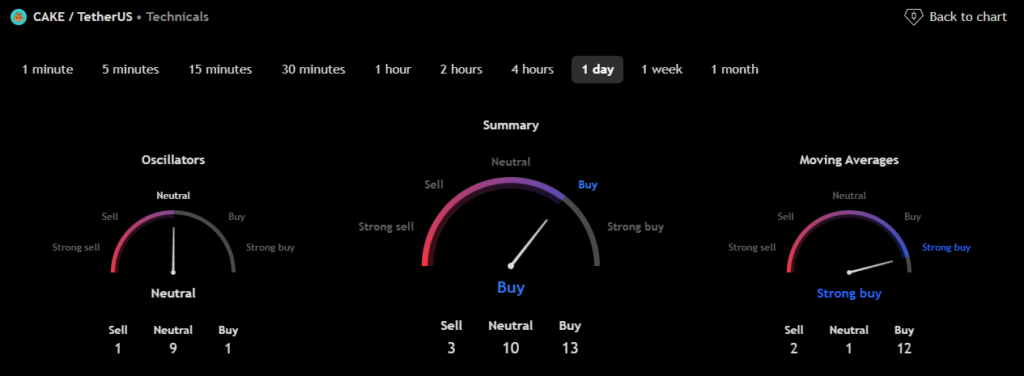Switch to 1 month timeframe
Viewport: 1024px width, 376px height.
pos(735,69)
